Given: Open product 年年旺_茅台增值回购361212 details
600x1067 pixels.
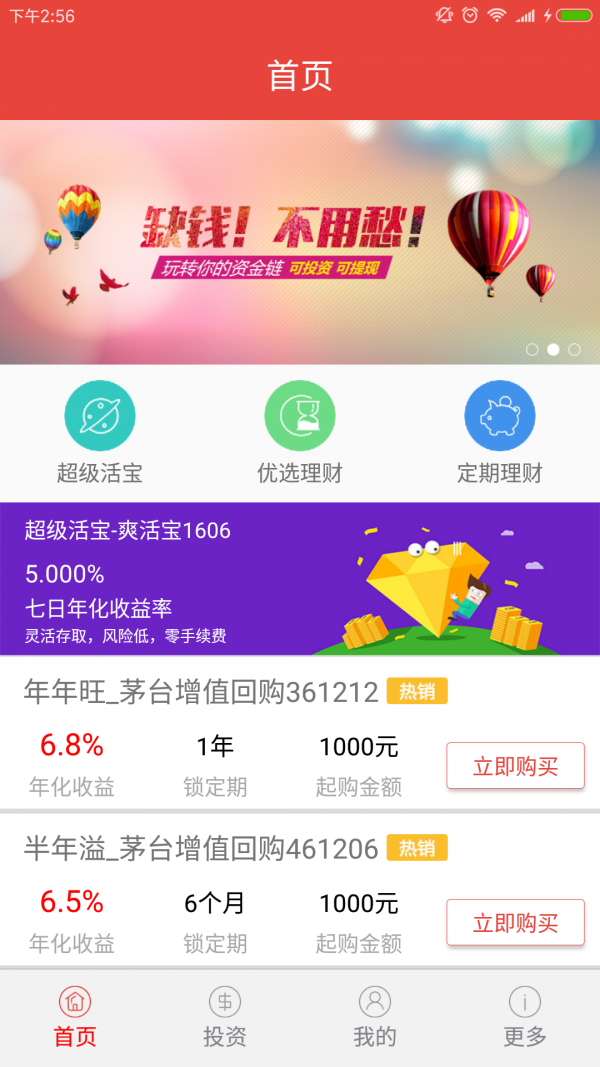Looking at the screenshot, I should [x=200, y=692].
